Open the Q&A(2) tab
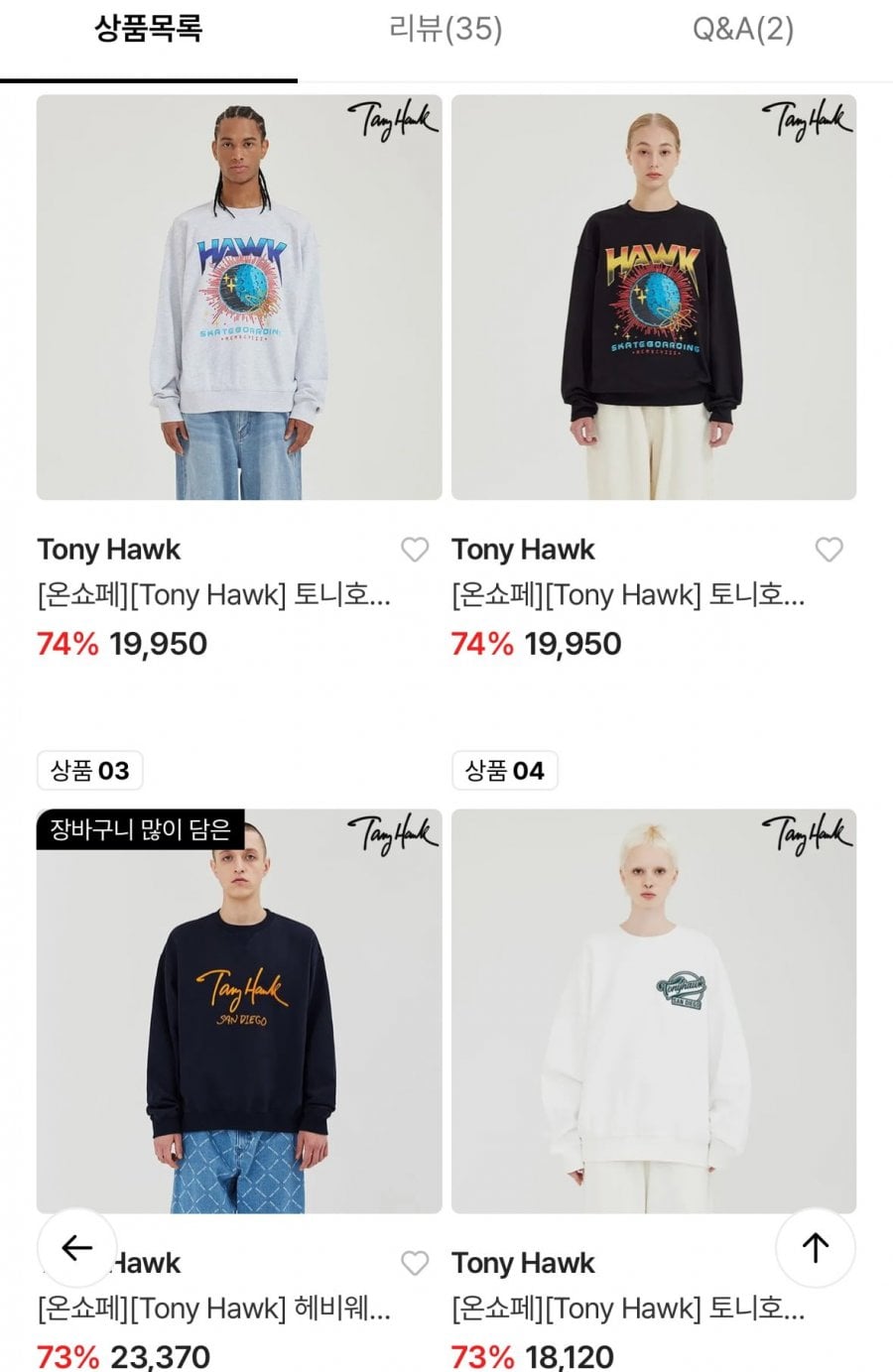893x1372 pixels. [x=743, y=30]
